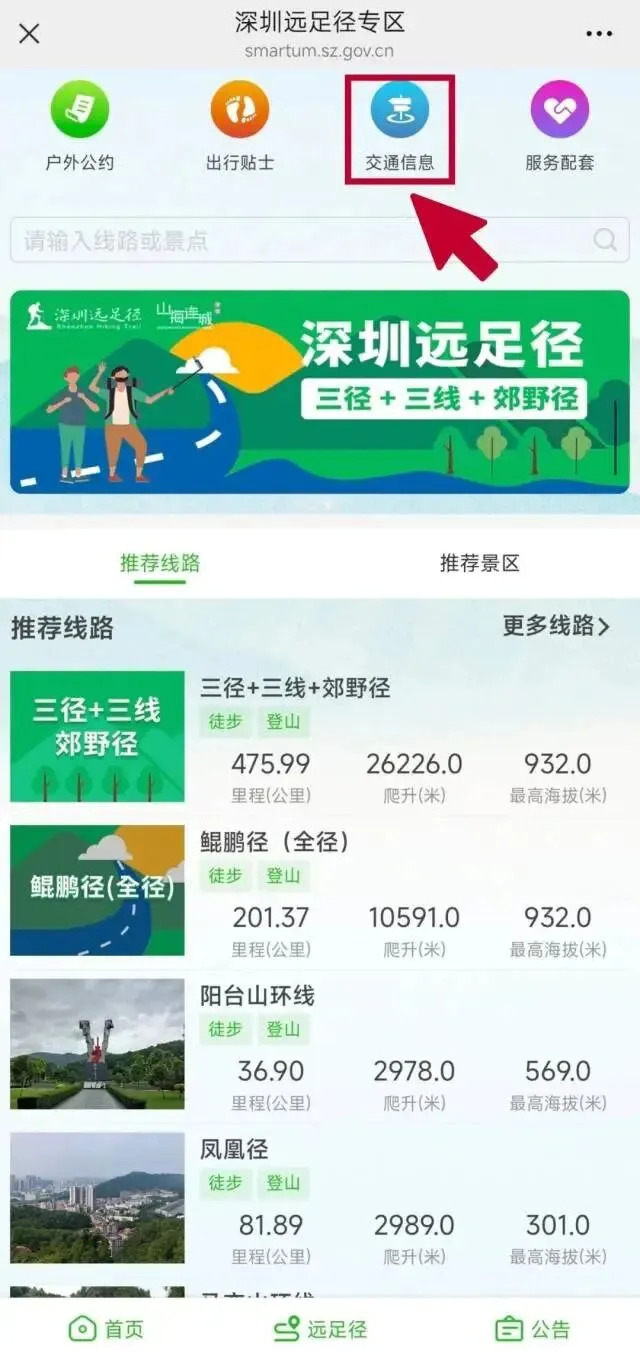640x1359 pixels.
Task: Open 户外公约 shortcut
Action: pyautogui.click(x=80, y=127)
